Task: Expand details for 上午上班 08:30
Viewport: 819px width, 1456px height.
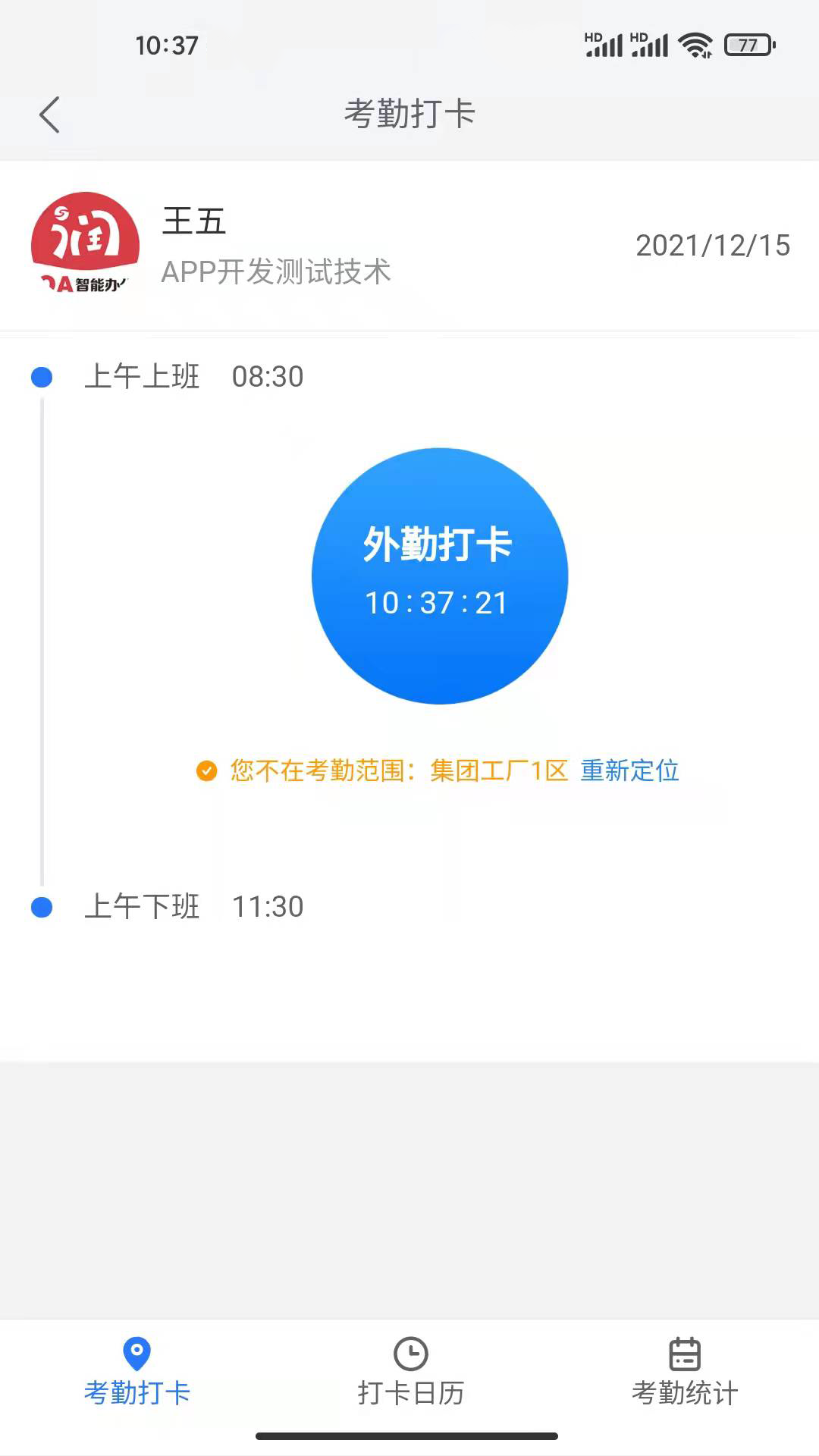Action: [193, 375]
